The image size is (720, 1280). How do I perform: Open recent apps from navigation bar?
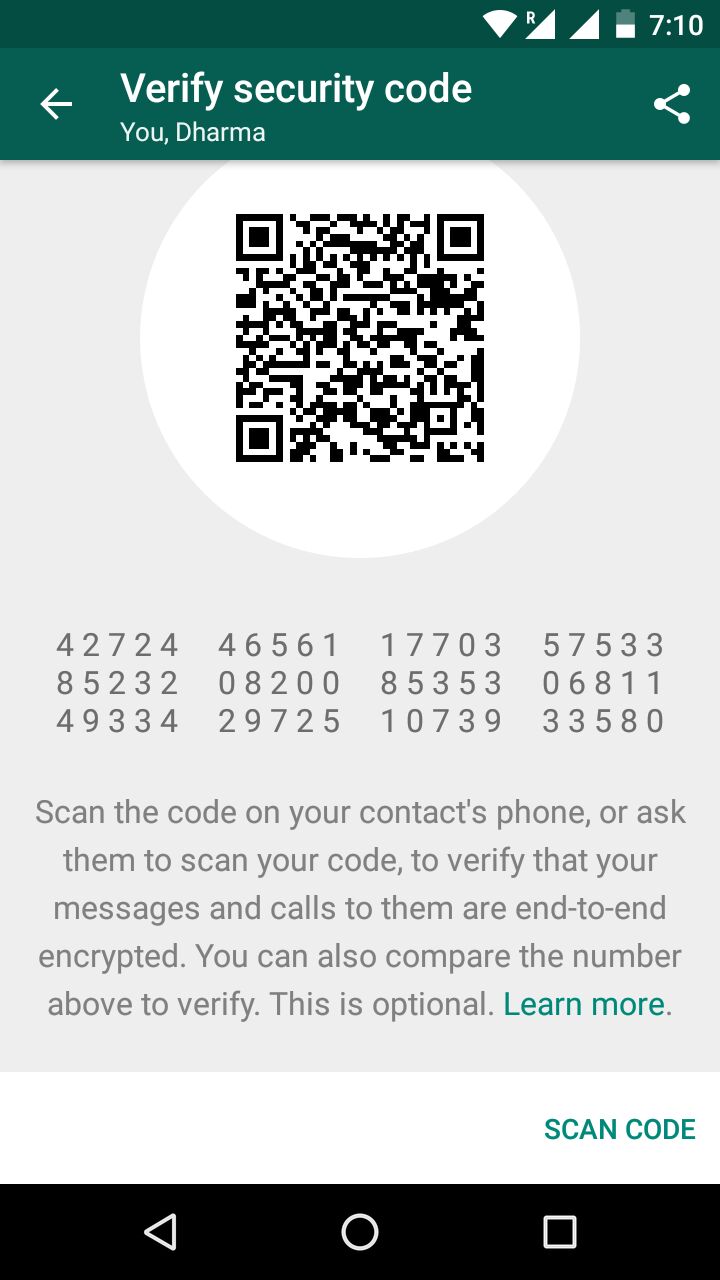coord(559,1232)
